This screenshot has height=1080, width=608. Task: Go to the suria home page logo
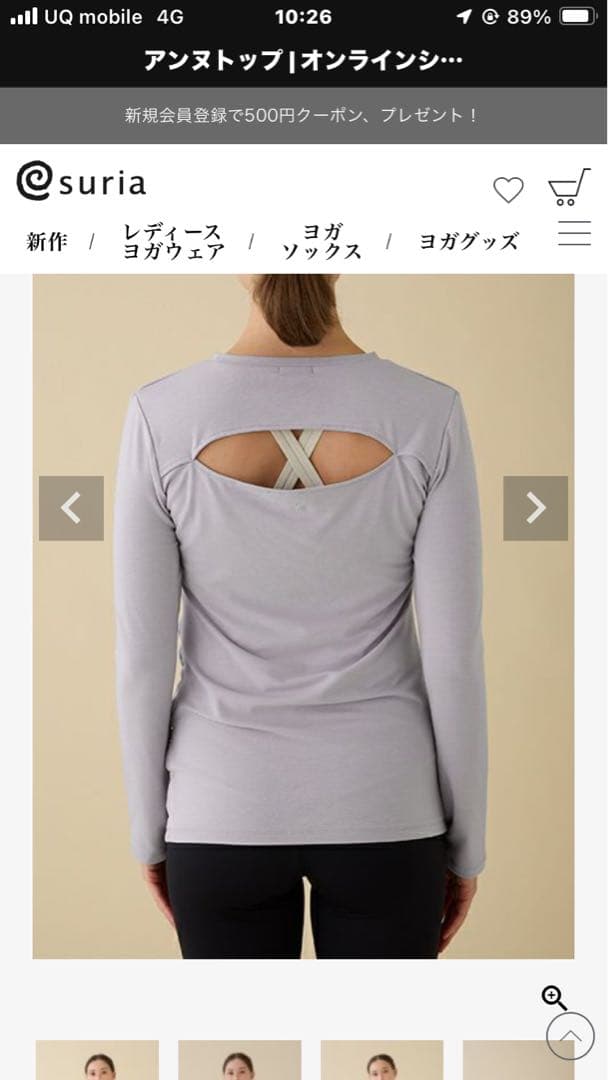(82, 182)
